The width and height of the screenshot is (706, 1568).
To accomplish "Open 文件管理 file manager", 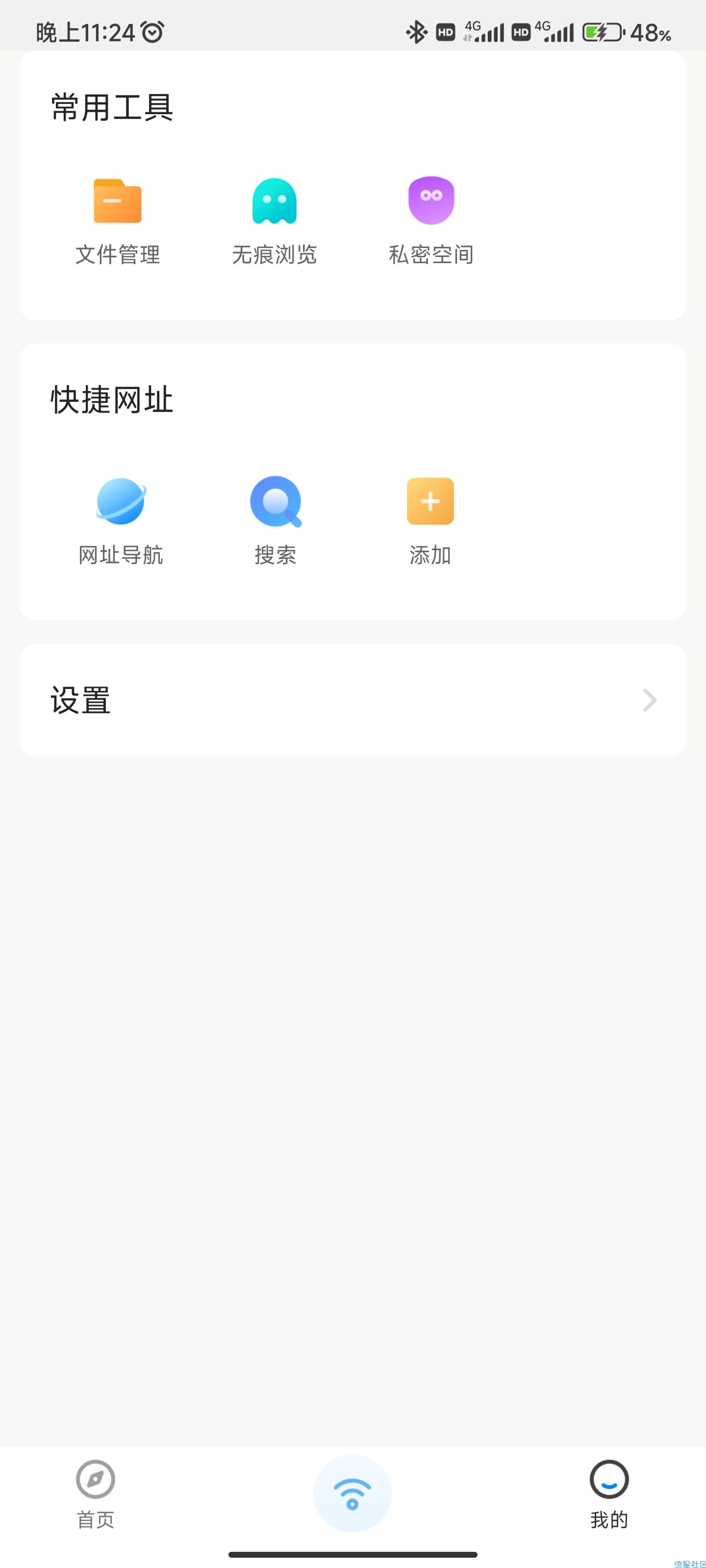I will 118,221.
